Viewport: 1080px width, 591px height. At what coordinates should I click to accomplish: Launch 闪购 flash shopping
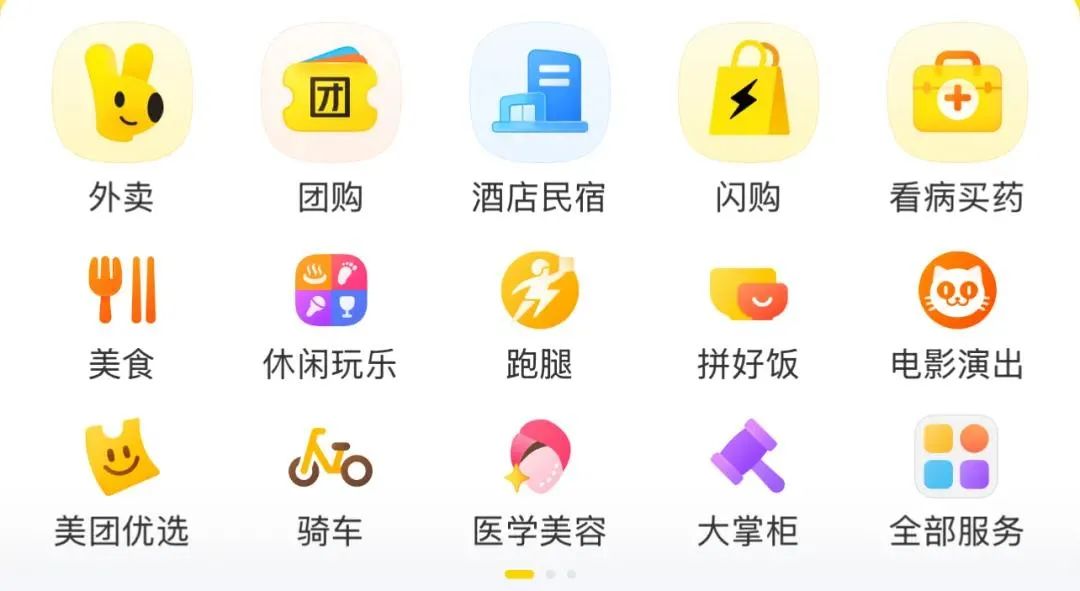[x=748, y=93]
